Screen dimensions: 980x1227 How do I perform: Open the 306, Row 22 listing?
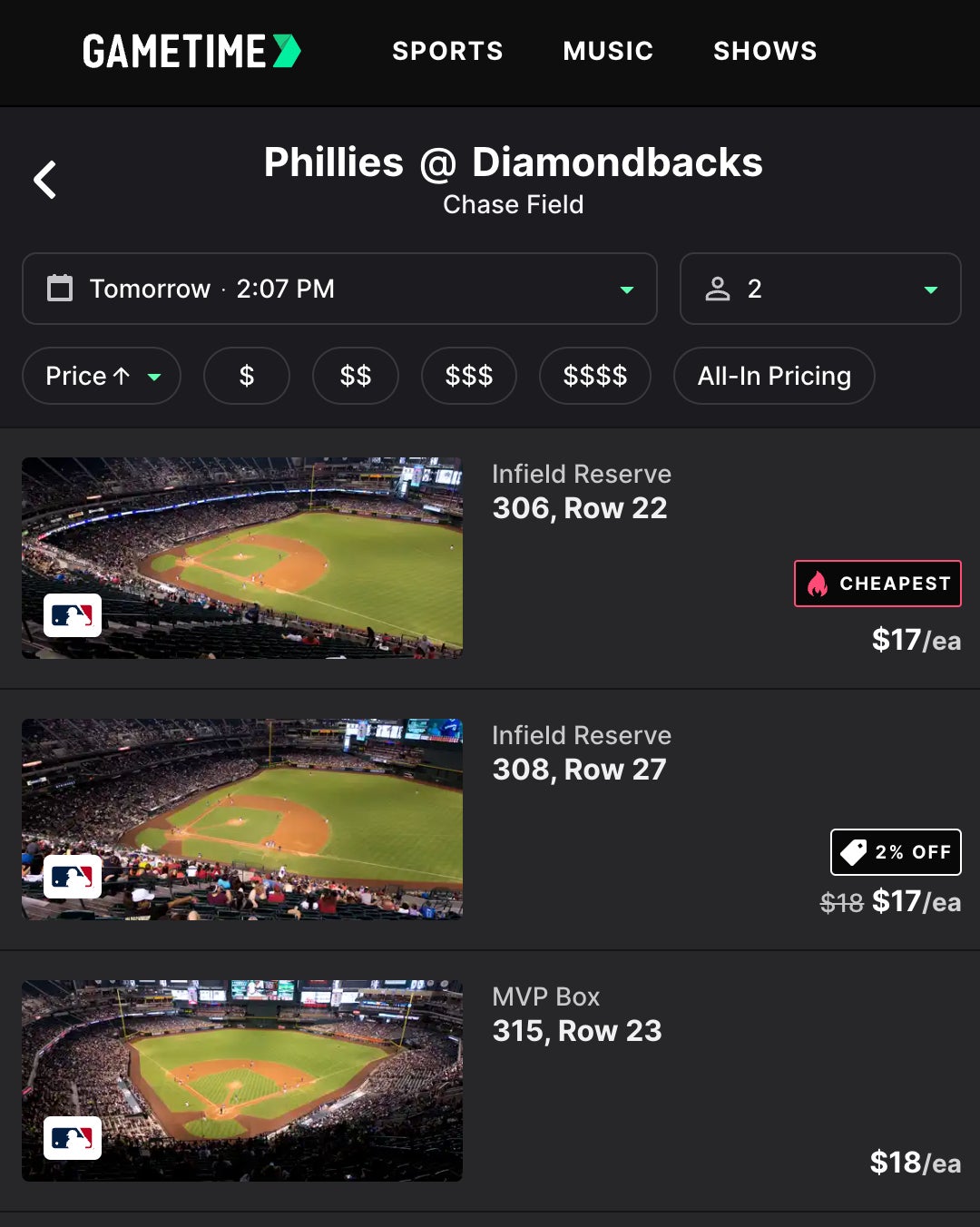[580, 508]
